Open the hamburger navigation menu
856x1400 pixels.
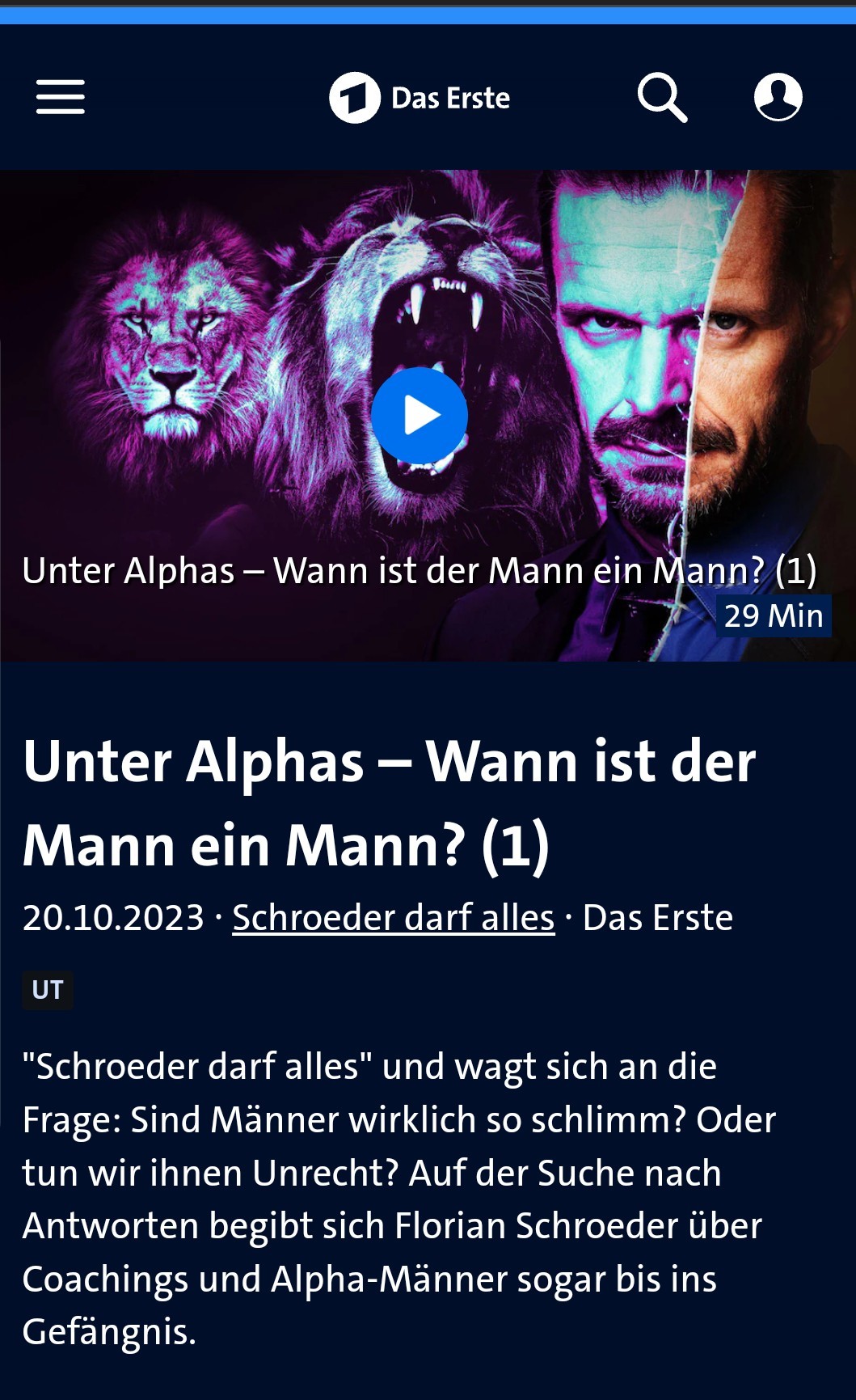click(x=61, y=97)
